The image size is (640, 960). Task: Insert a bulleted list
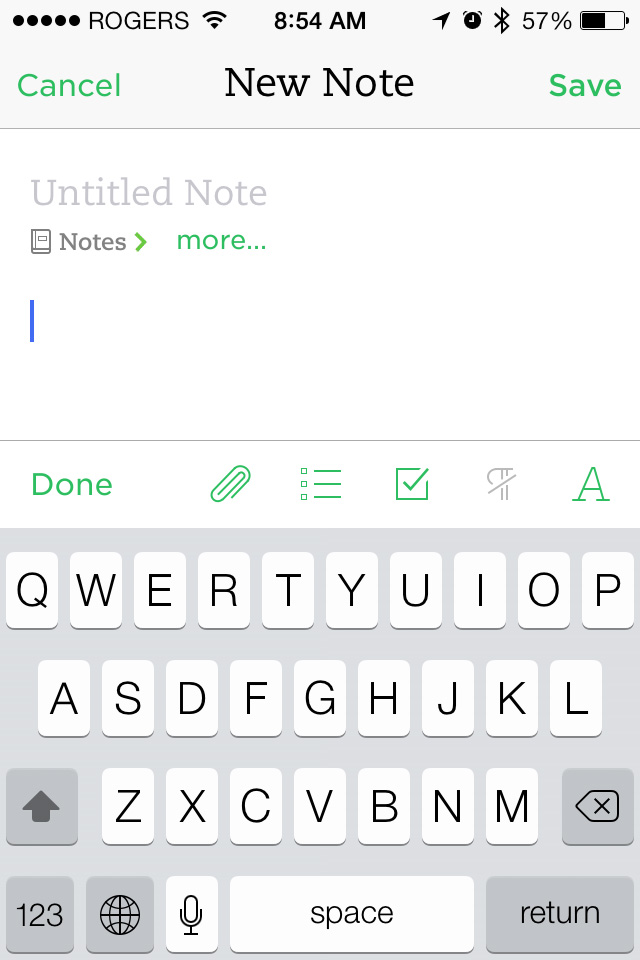[321, 485]
